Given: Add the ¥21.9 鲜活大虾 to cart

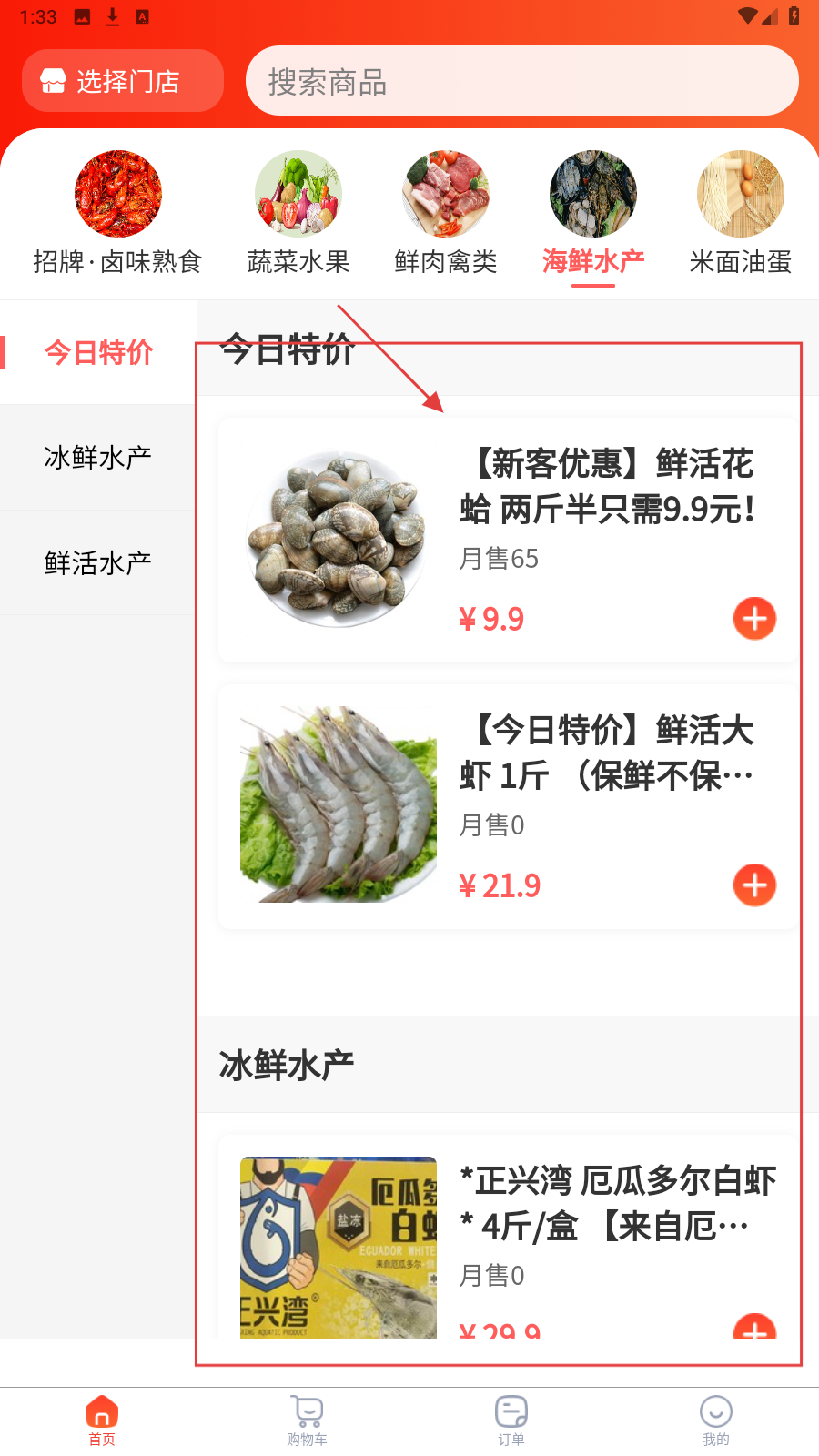Looking at the screenshot, I should pos(754,885).
